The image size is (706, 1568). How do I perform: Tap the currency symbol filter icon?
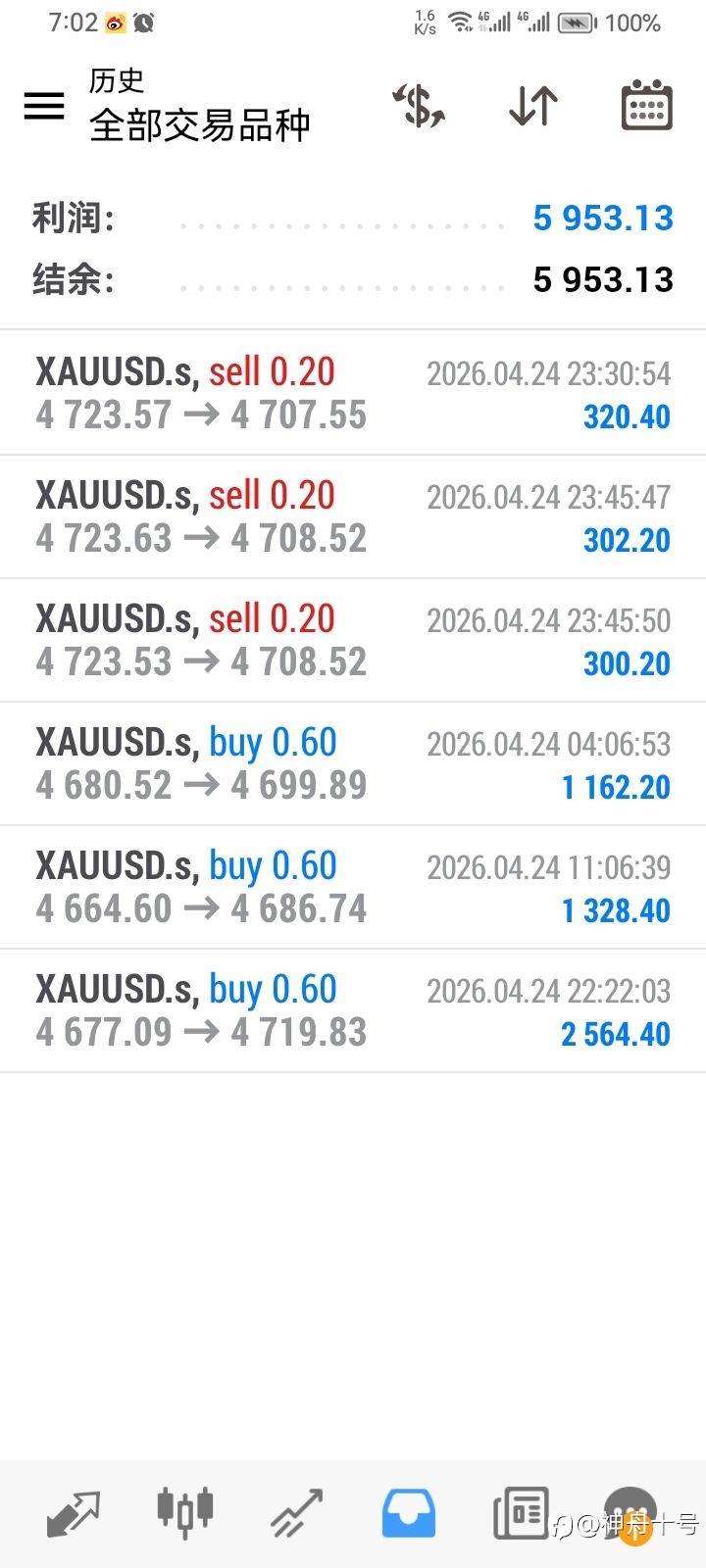[x=419, y=106]
